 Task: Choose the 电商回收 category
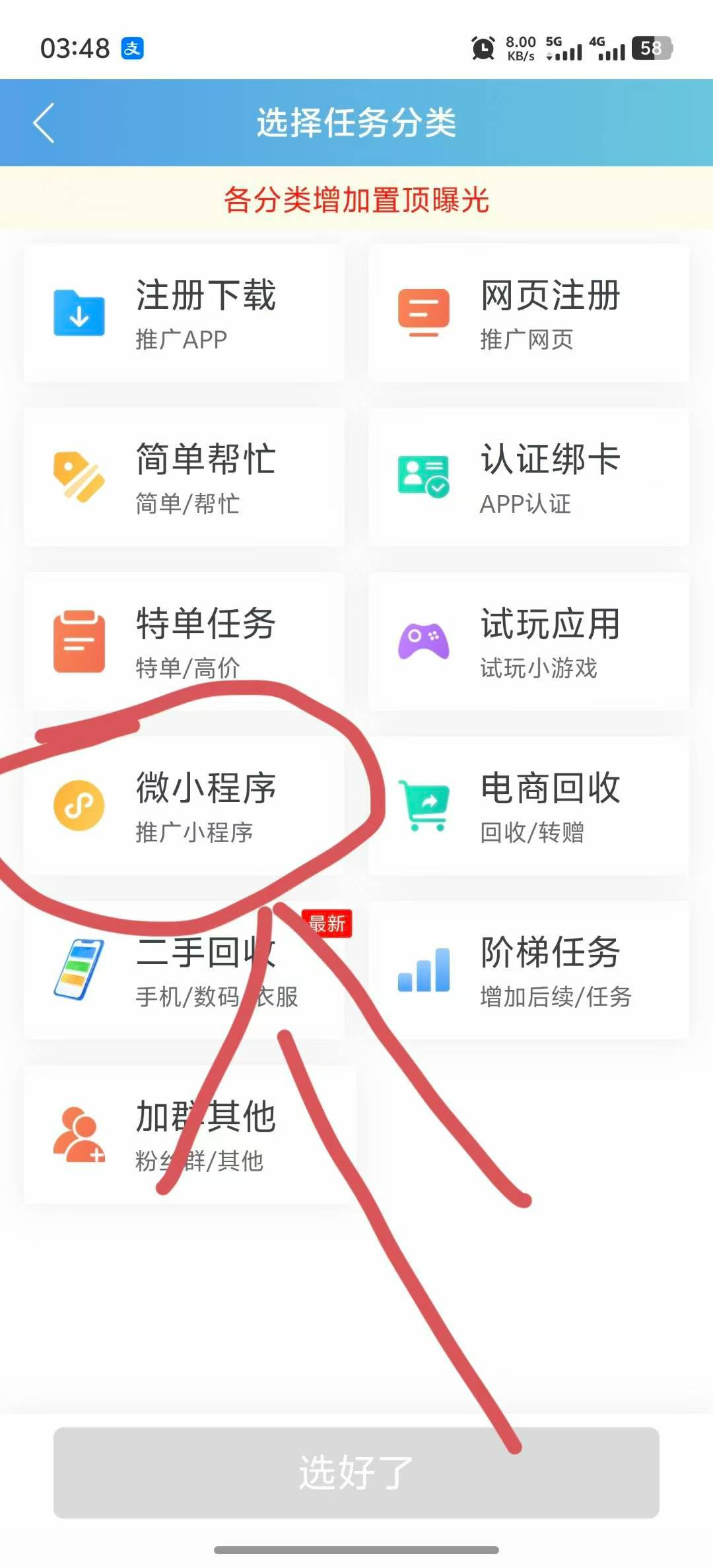(529, 806)
